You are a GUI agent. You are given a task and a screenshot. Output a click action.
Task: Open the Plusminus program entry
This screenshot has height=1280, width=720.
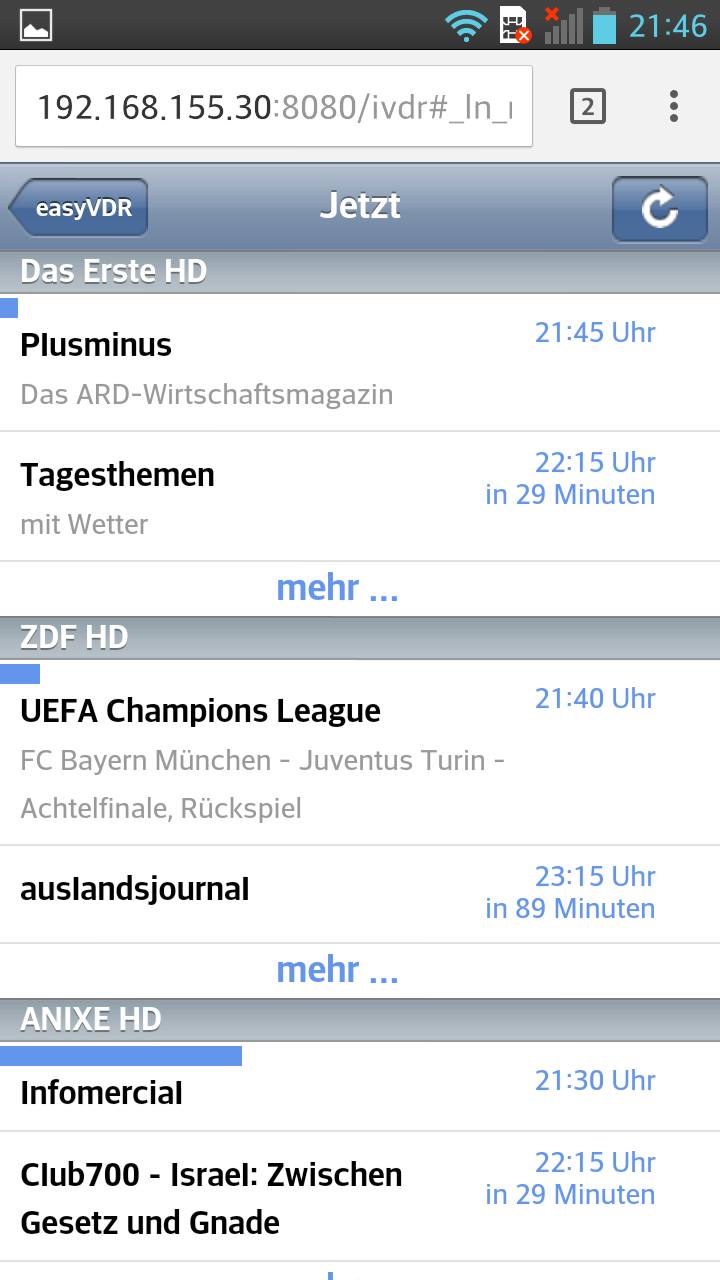pos(300,366)
